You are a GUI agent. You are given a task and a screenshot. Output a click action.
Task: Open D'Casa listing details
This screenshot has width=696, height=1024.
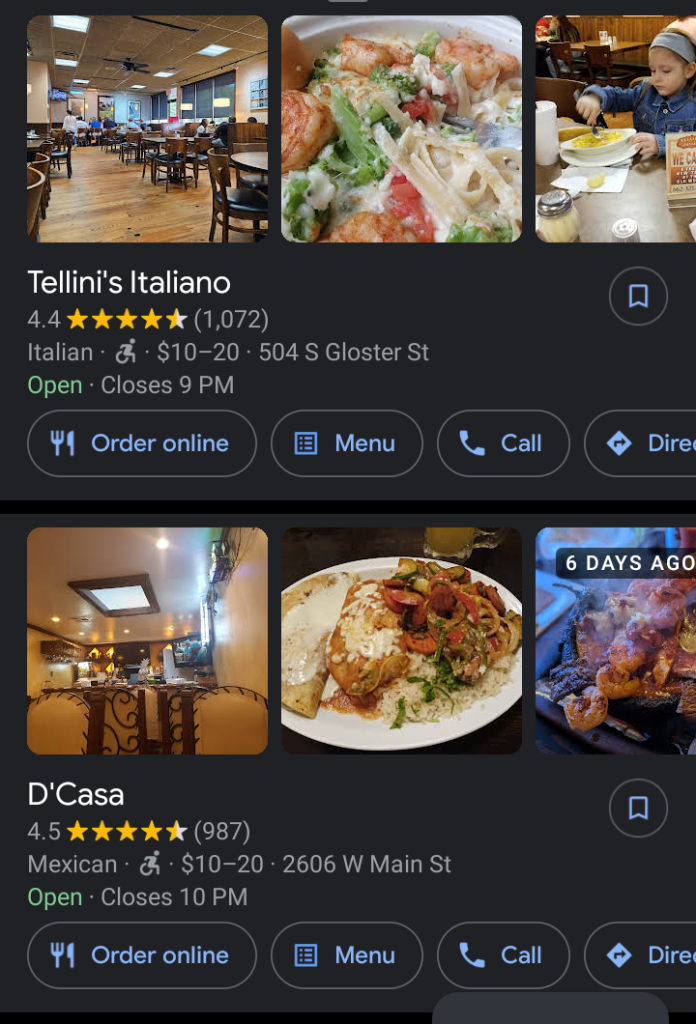pos(76,795)
